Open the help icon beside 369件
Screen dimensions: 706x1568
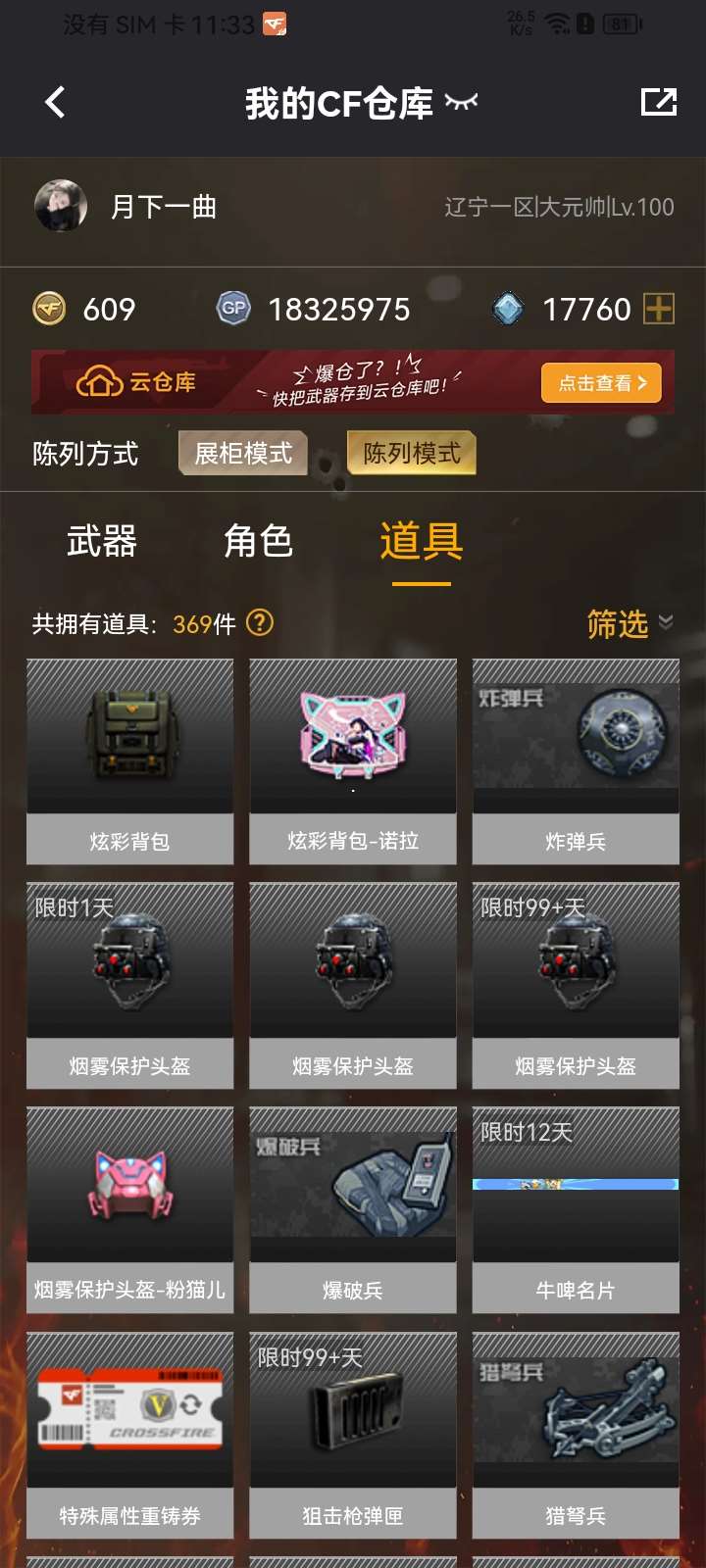pos(260,622)
